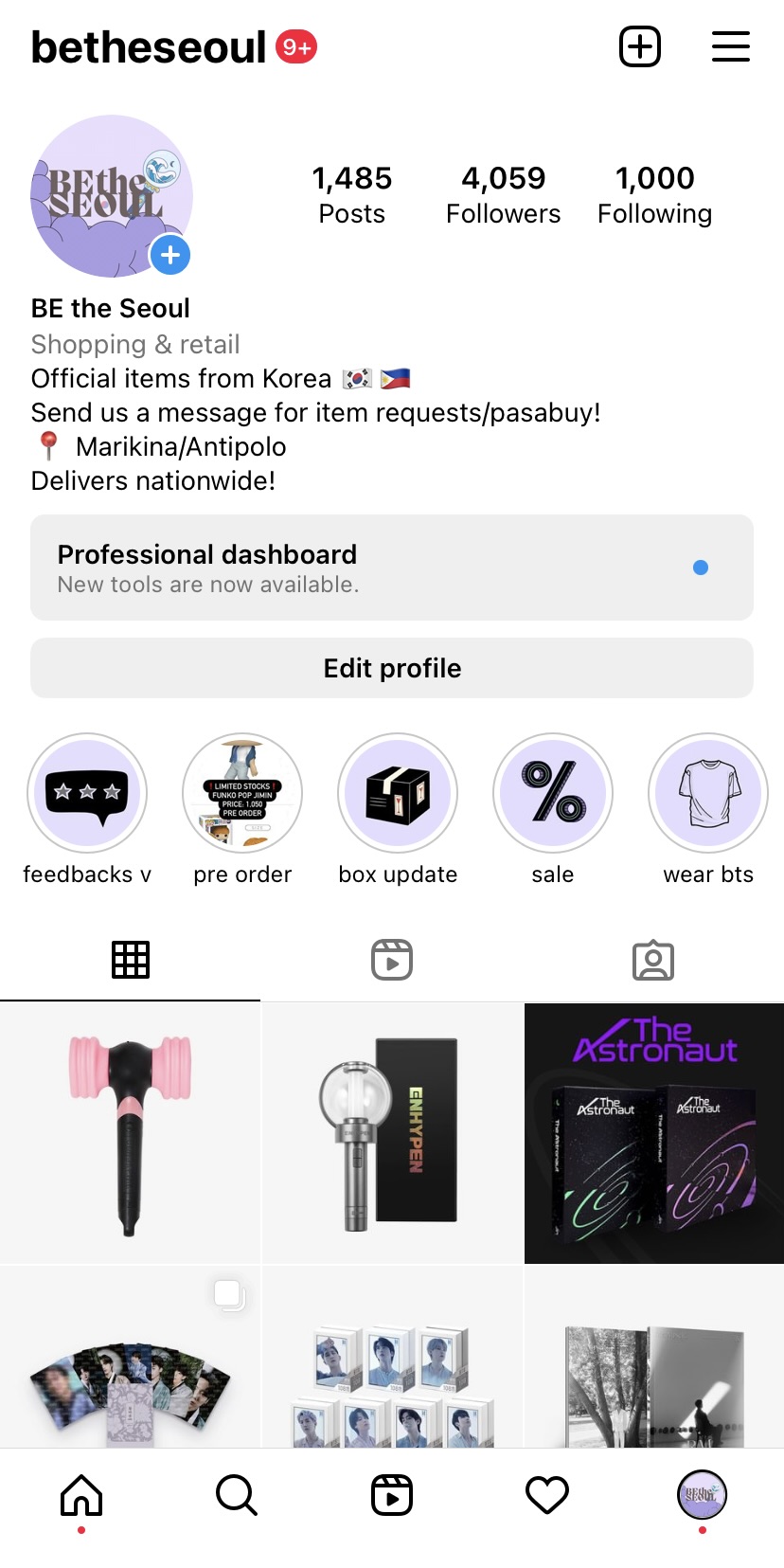Tap Edit profile button
The image size is (784, 1568).
tap(392, 668)
